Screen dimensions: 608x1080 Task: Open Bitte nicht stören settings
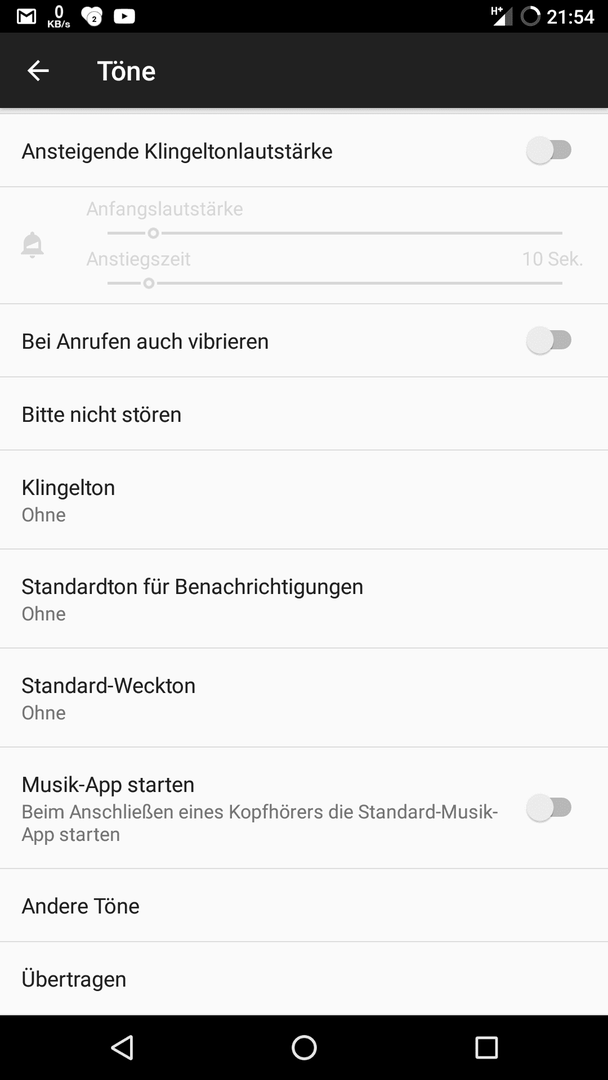click(304, 414)
